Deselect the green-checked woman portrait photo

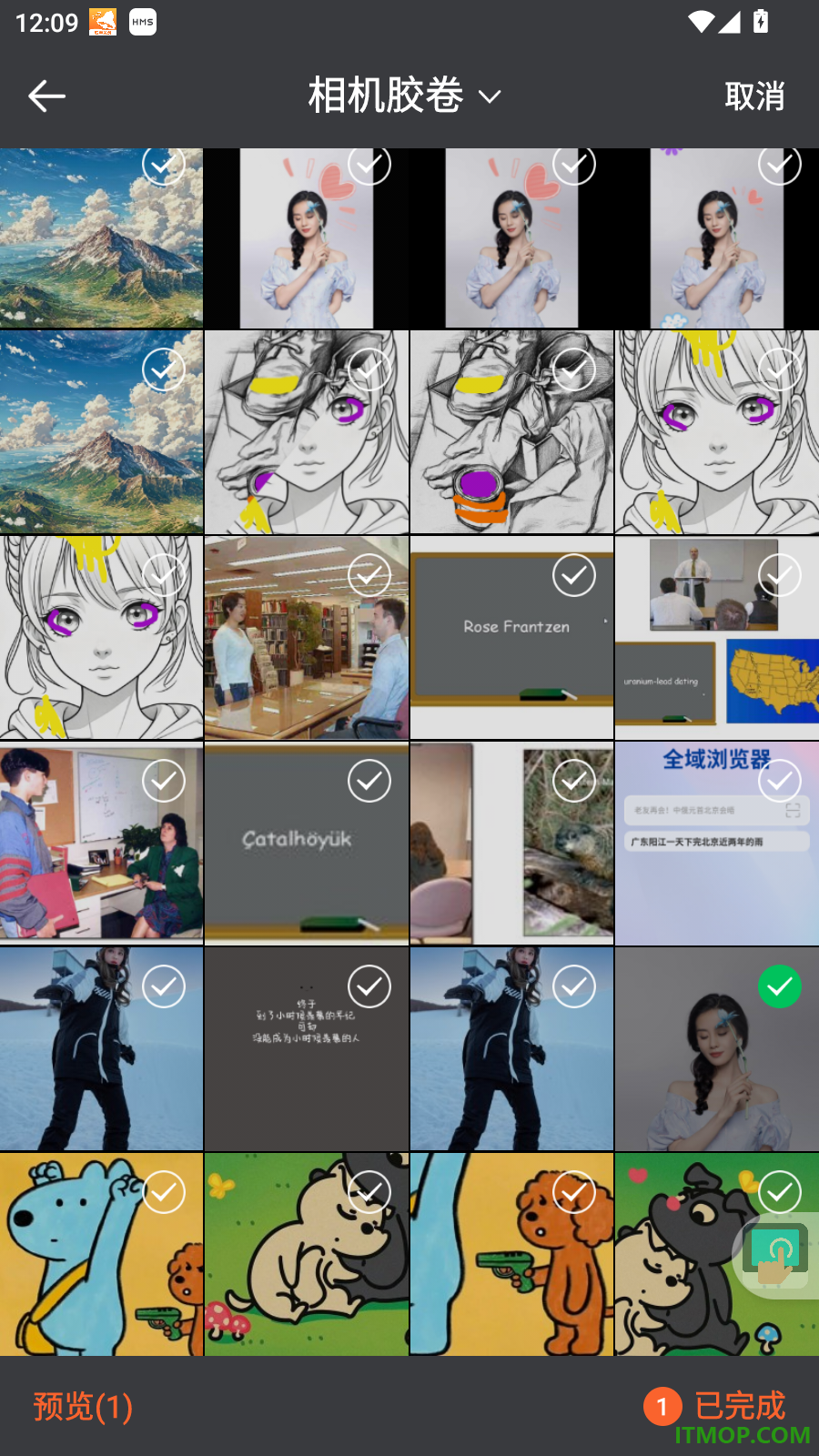pyautogui.click(x=780, y=986)
